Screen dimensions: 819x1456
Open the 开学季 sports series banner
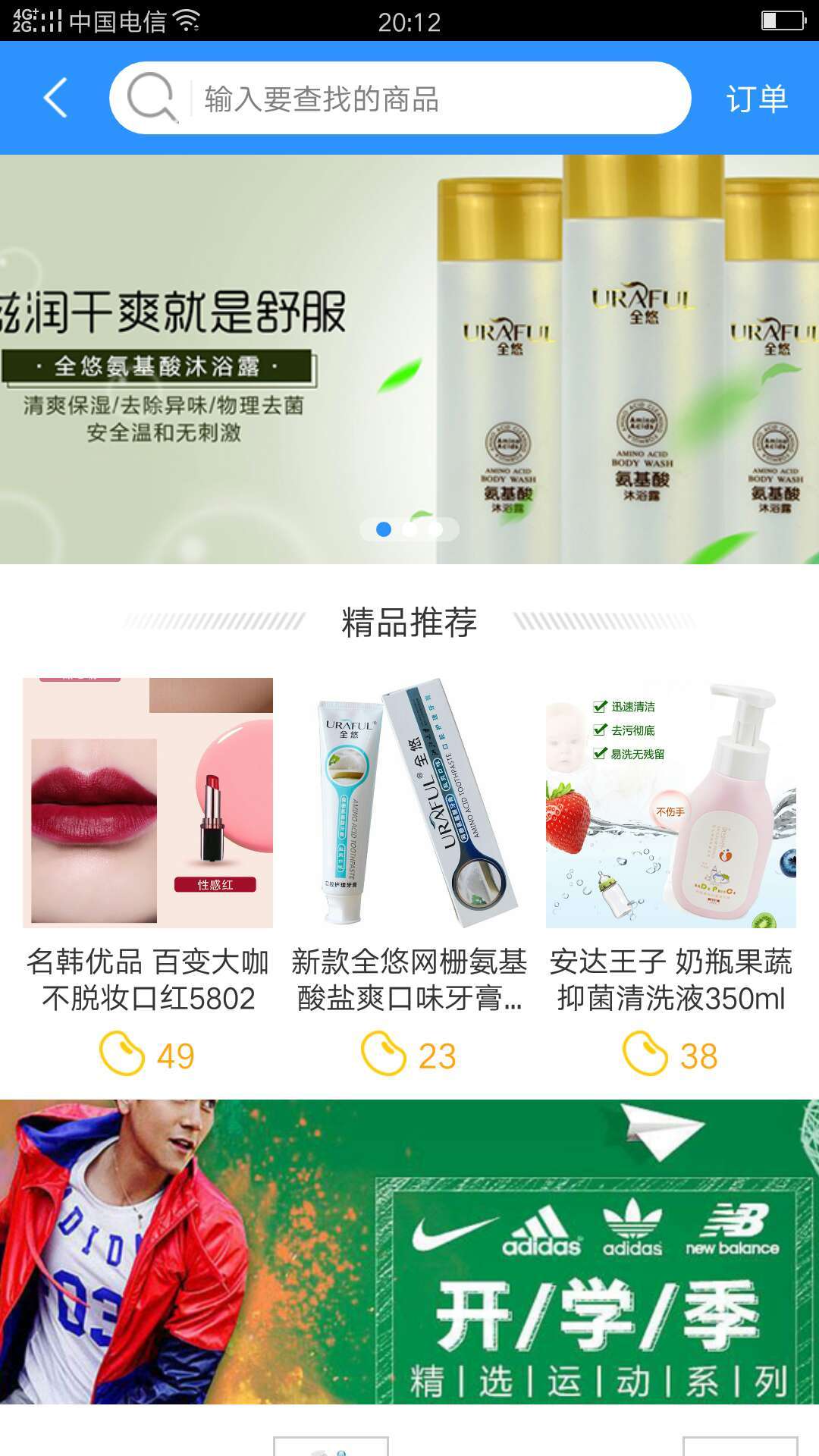coord(409,1251)
